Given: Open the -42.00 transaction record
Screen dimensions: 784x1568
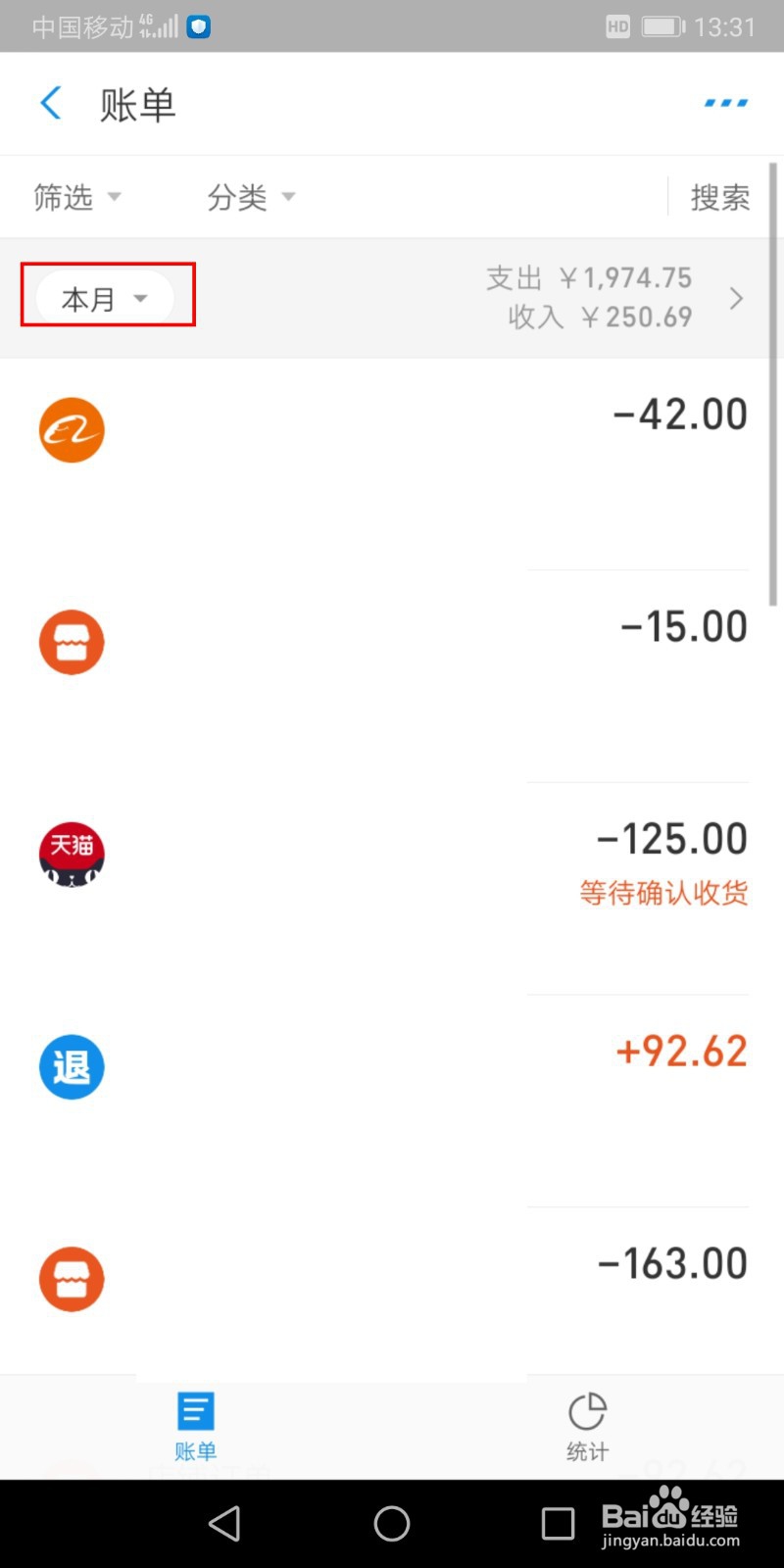Looking at the screenshot, I should pyautogui.click(x=392, y=464).
